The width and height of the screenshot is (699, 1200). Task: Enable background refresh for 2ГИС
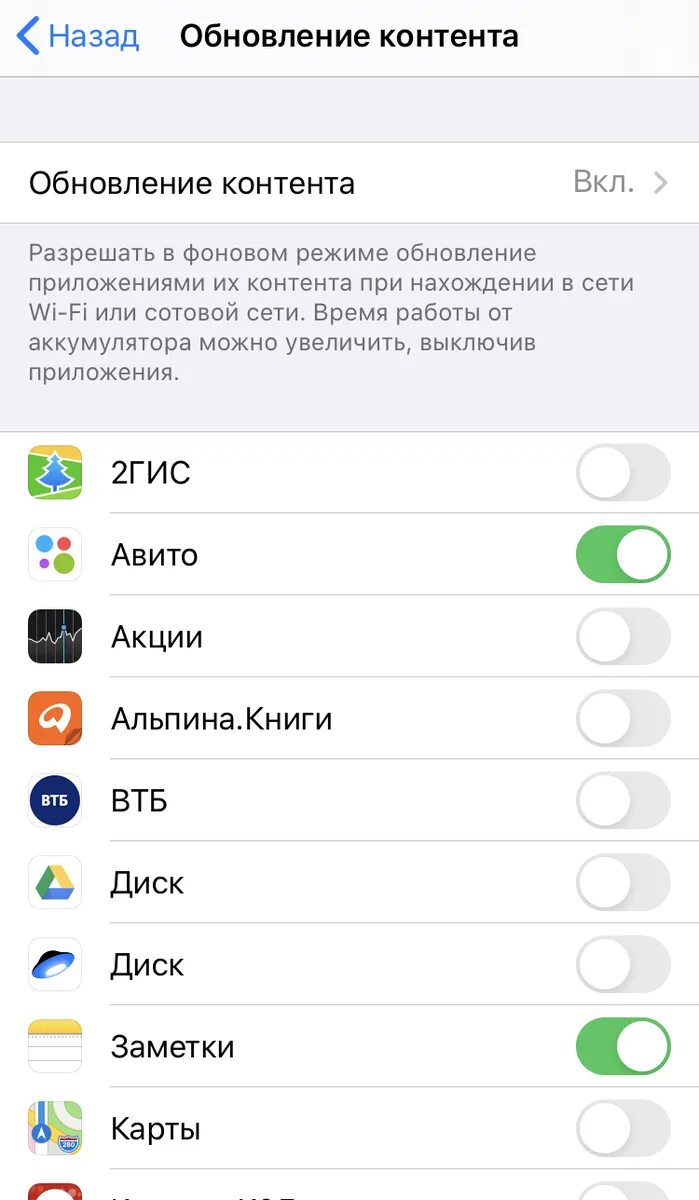pos(622,472)
